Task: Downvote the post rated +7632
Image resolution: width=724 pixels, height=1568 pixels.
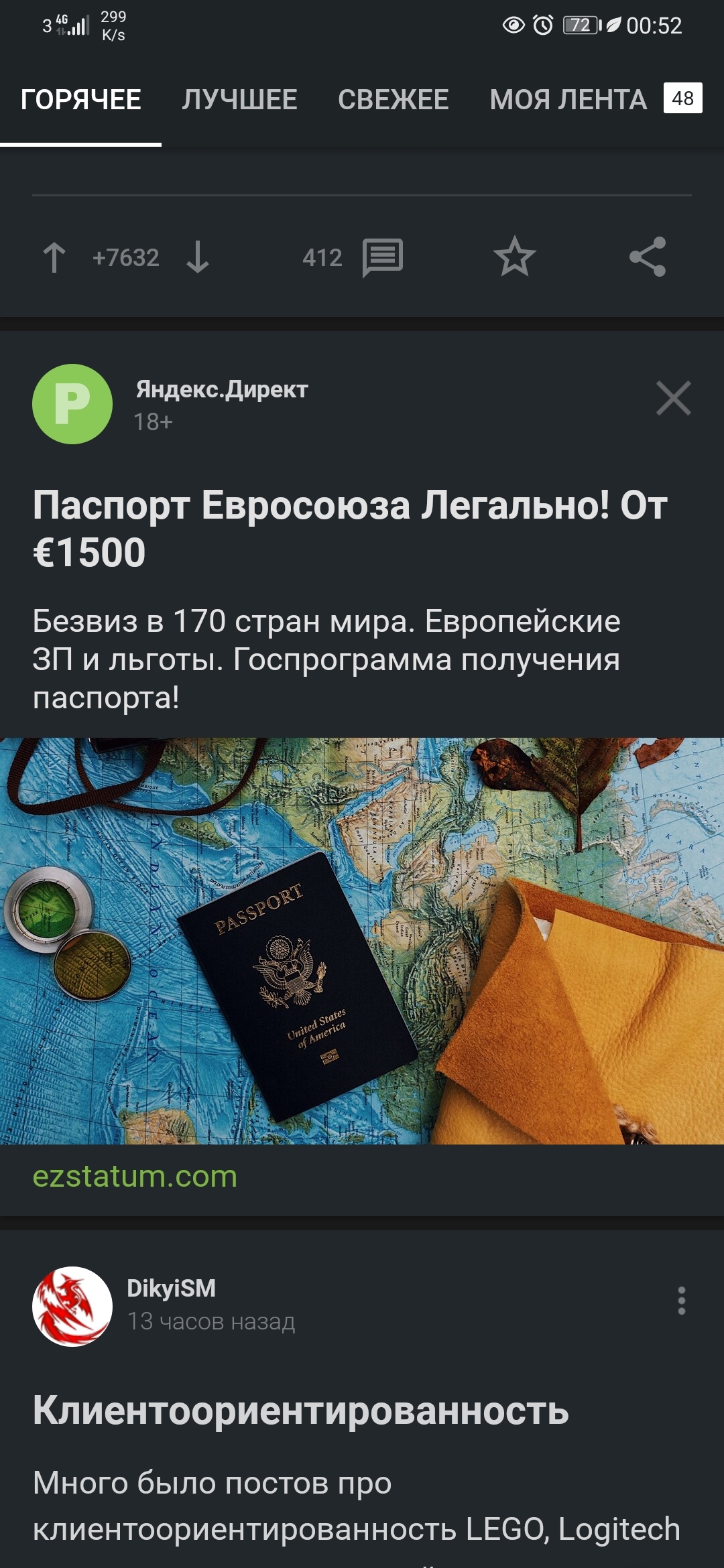Action: (x=198, y=257)
